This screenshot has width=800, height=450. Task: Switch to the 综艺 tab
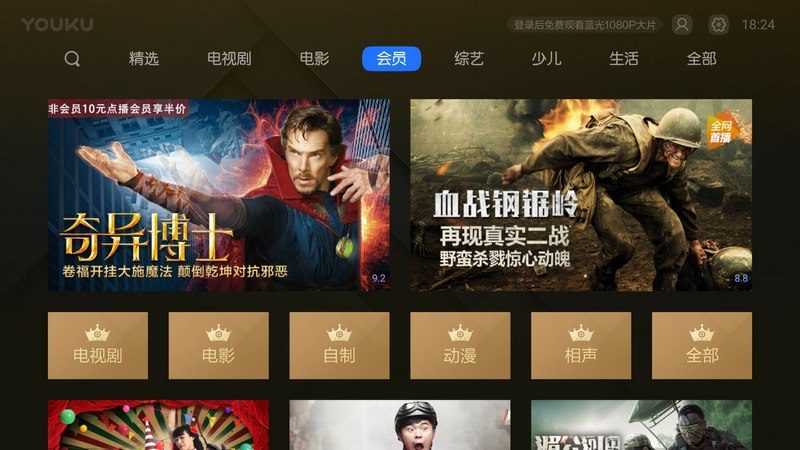(x=468, y=59)
